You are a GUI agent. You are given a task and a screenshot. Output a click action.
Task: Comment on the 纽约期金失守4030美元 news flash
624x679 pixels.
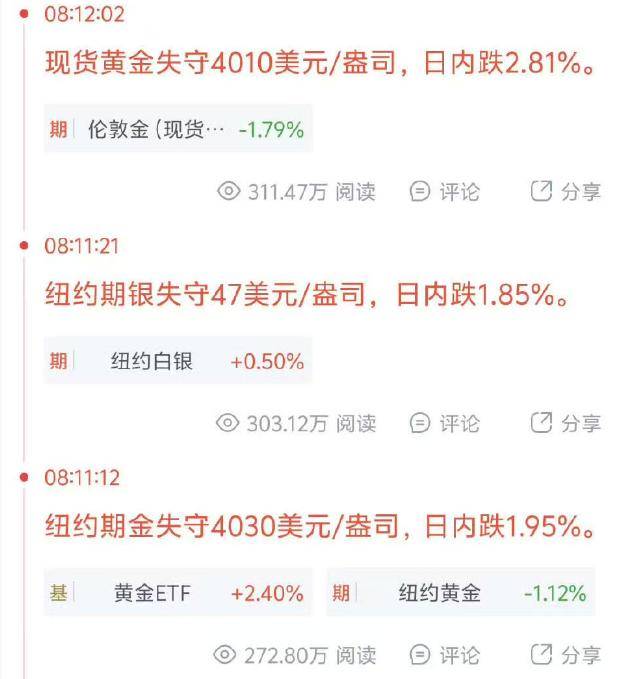coord(445,656)
